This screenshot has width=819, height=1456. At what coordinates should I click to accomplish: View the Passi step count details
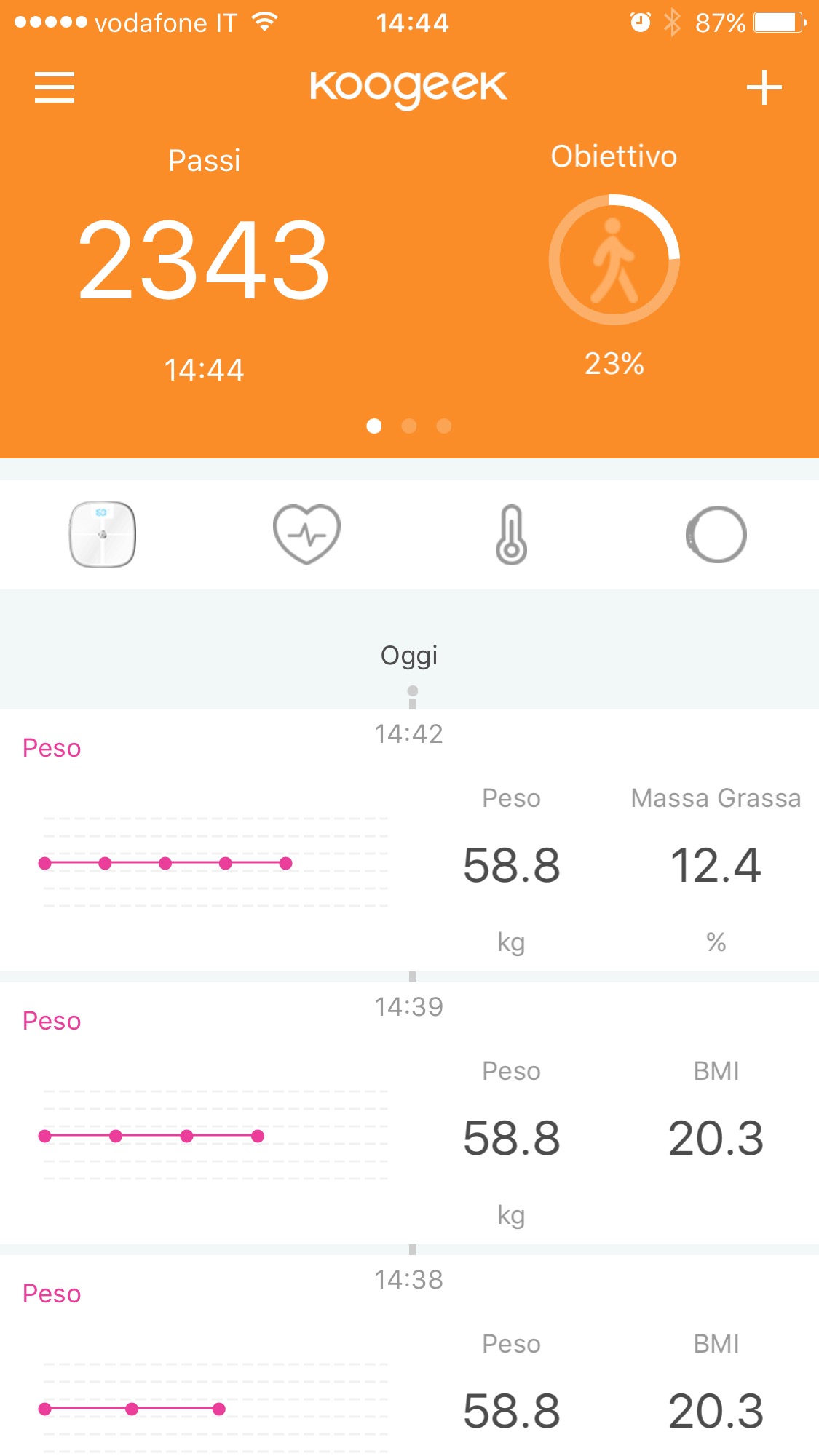coord(204,260)
